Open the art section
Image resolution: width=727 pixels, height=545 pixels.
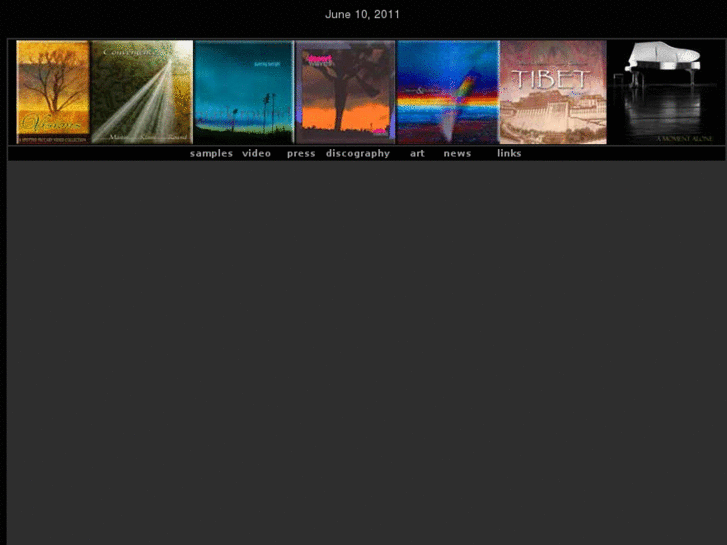(x=417, y=153)
